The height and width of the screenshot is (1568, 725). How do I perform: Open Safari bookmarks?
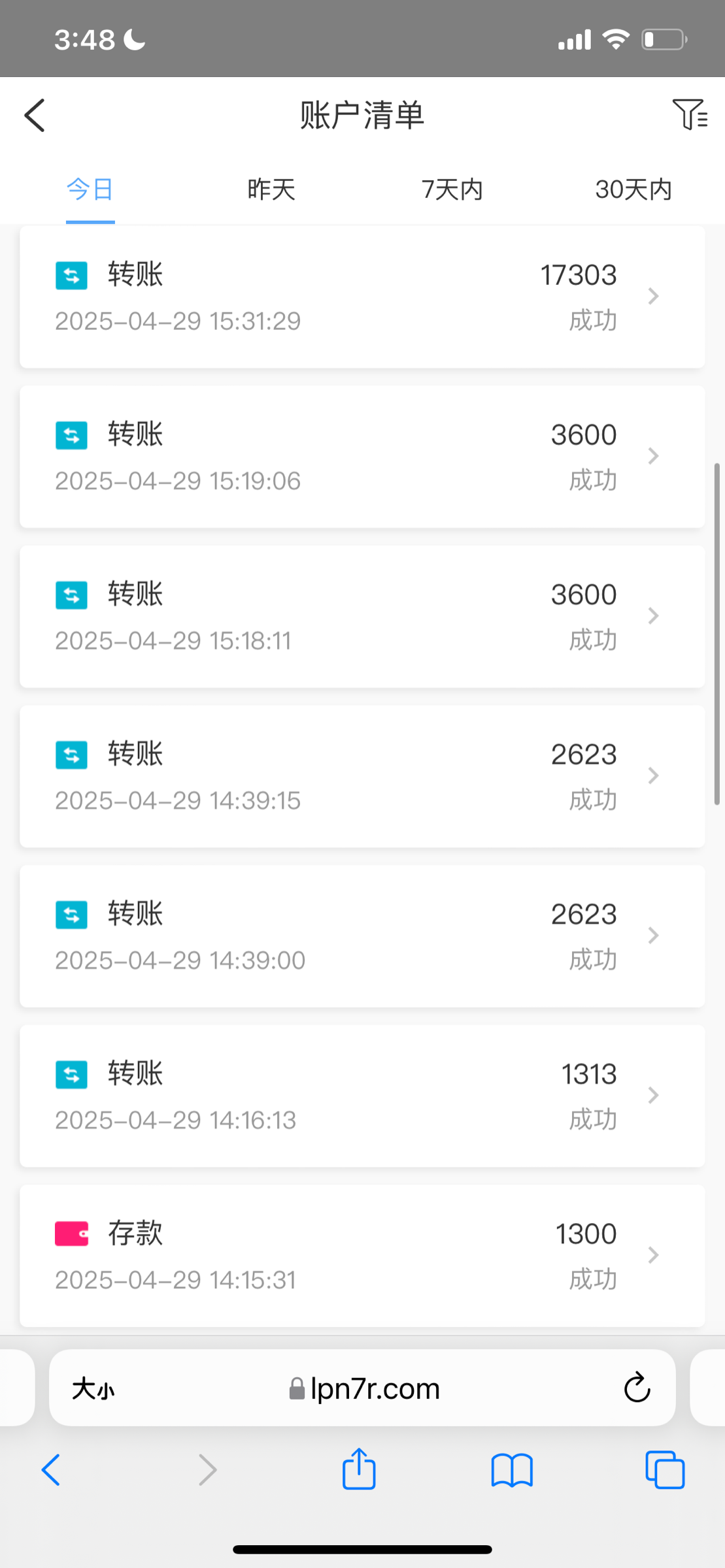point(512,1471)
